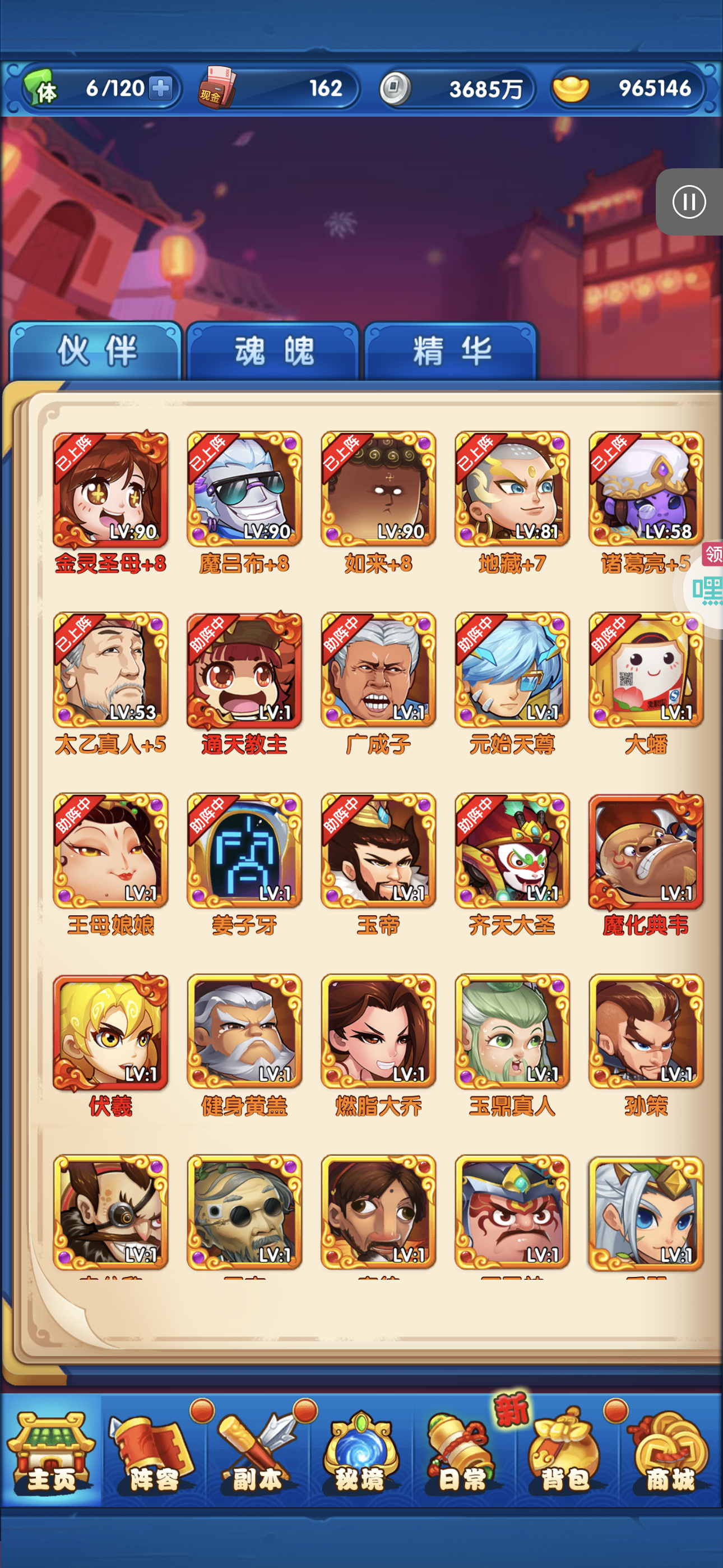Tap the plus button to add stamina

click(x=161, y=88)
